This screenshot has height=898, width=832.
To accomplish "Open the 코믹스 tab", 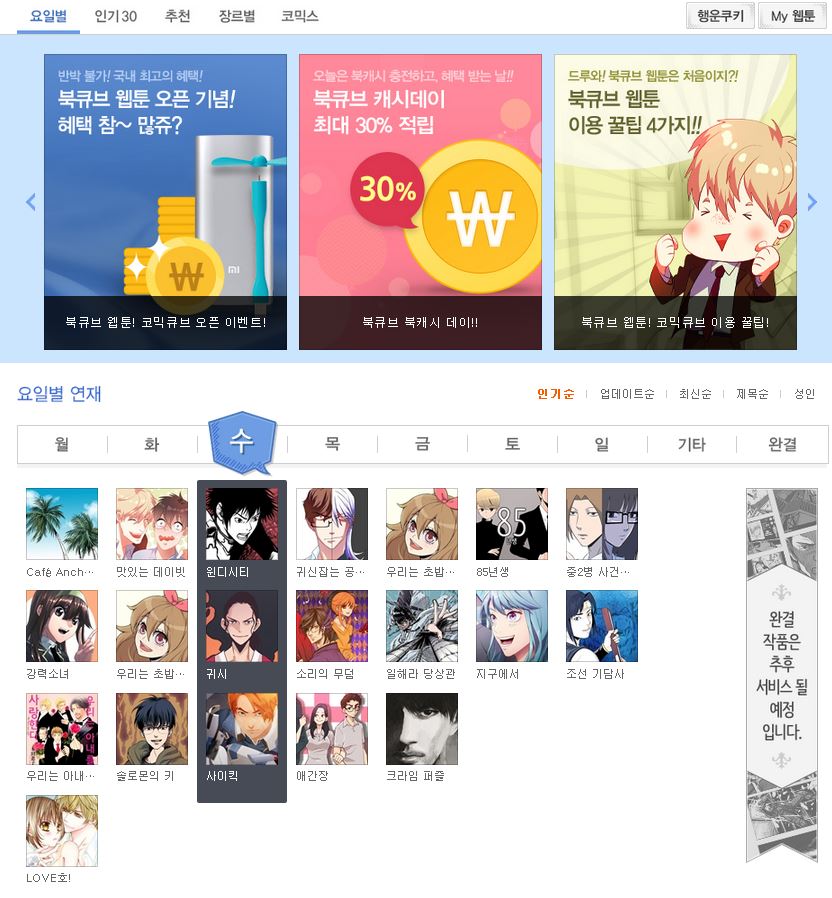I will [x=299, y=16].
